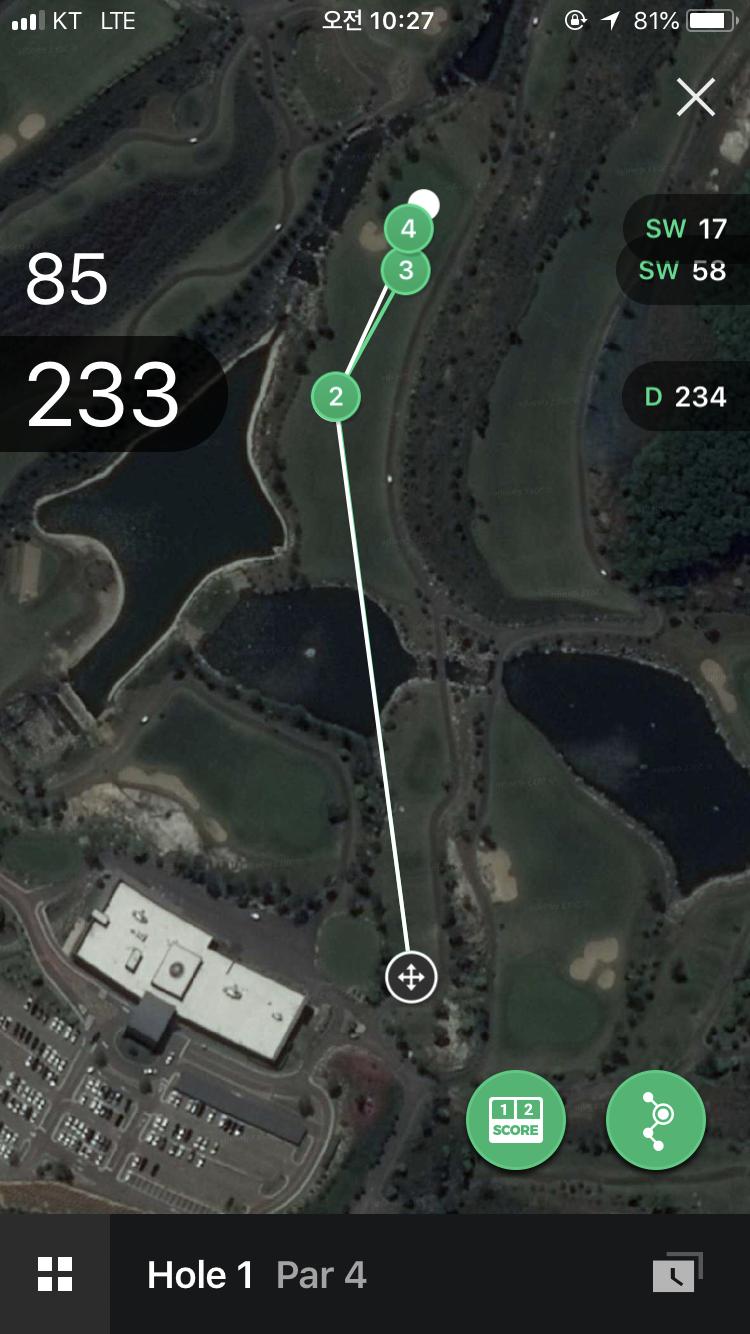Select shot marker 4 on the map
750x1334 pixels.
click(x=408, y=229)
